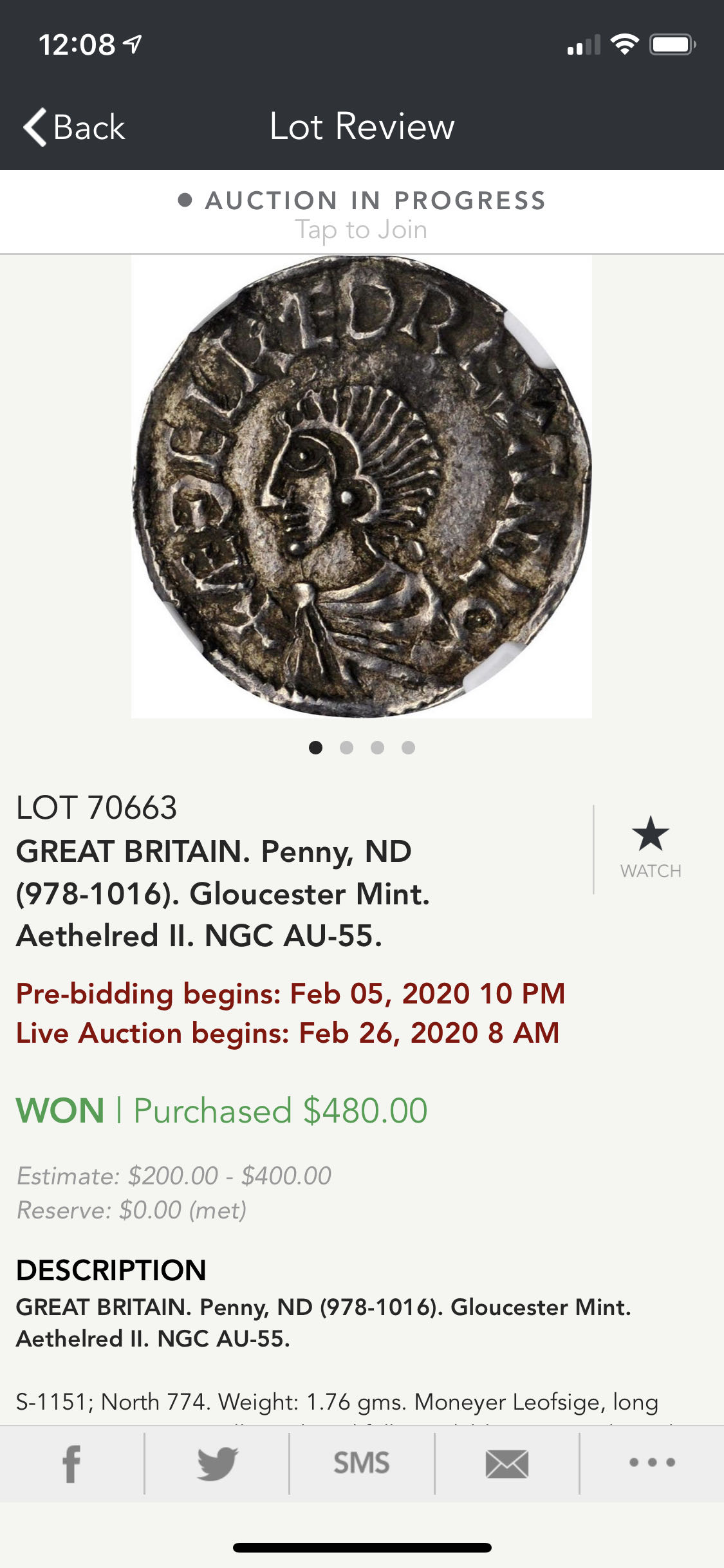Select the second image pagination dot

(348, 748)
